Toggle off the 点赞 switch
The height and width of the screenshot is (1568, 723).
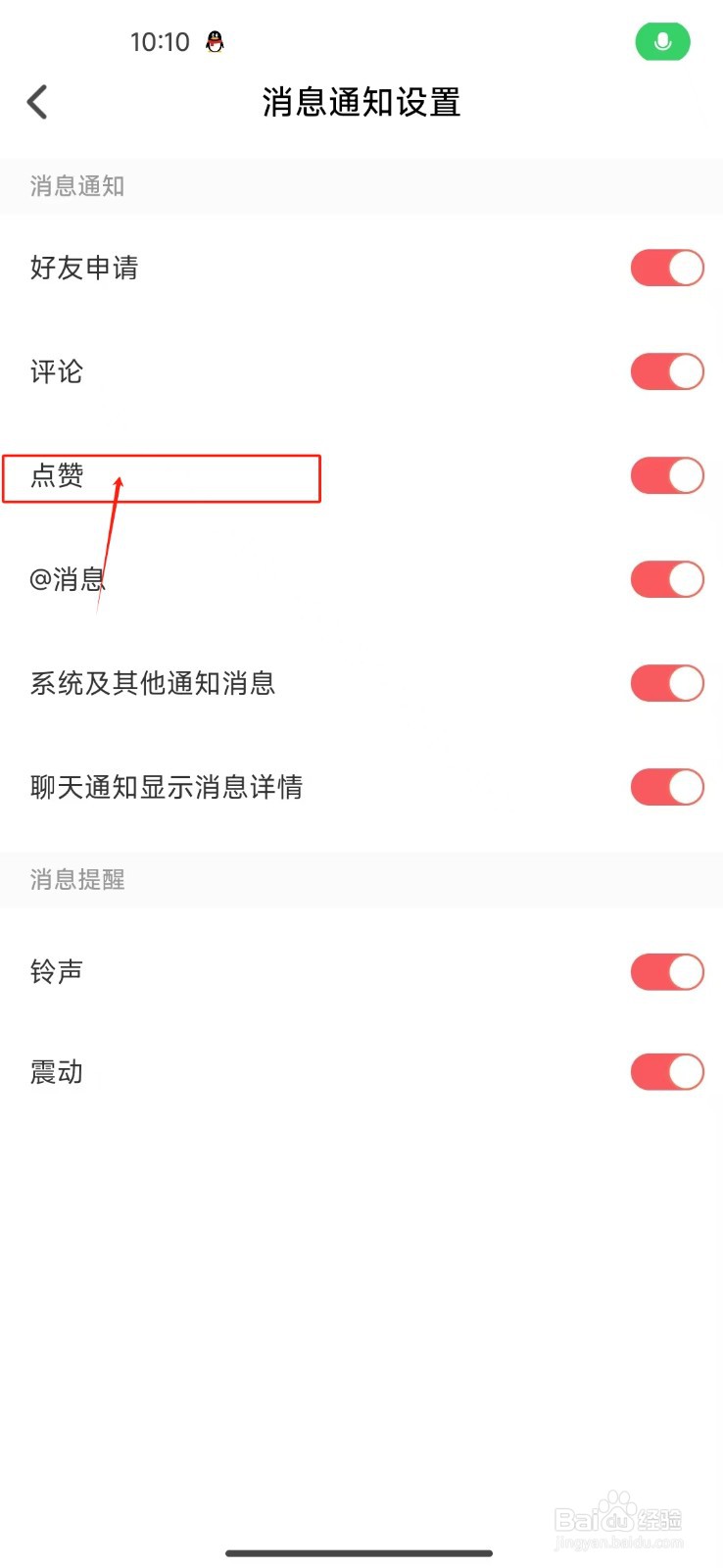click(667, 475)
